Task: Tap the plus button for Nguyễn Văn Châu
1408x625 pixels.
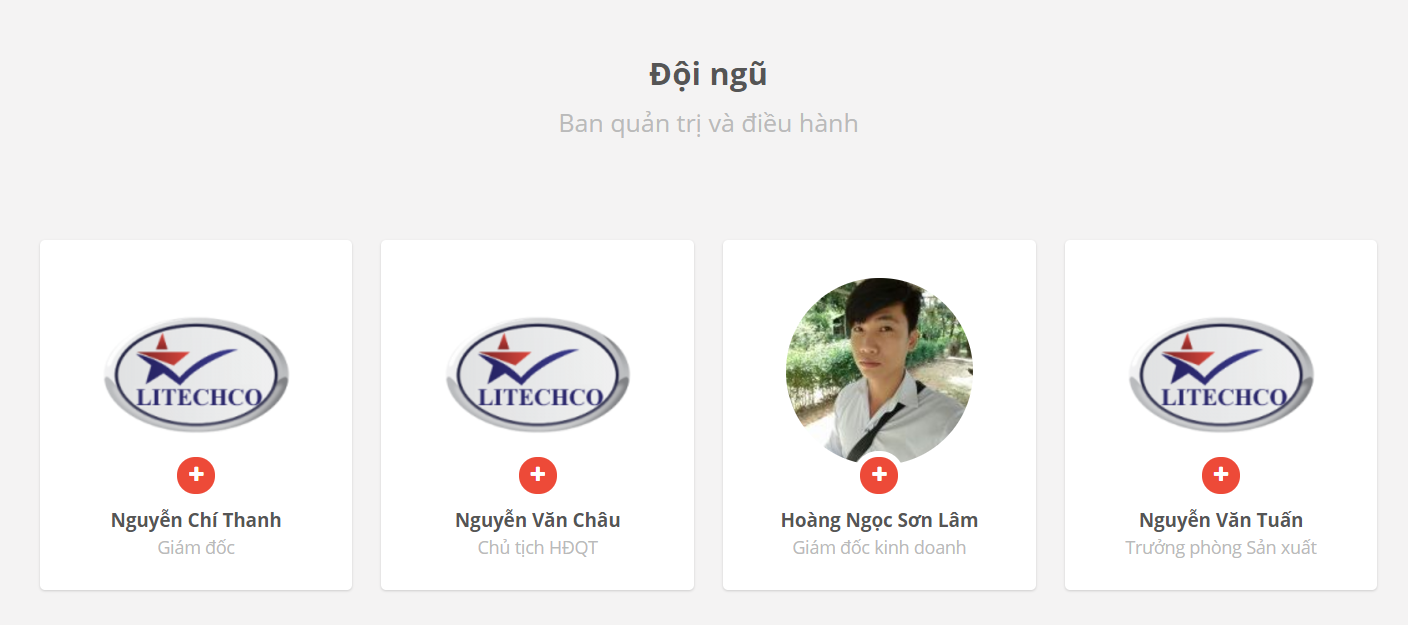Action: tap(538, 475)
